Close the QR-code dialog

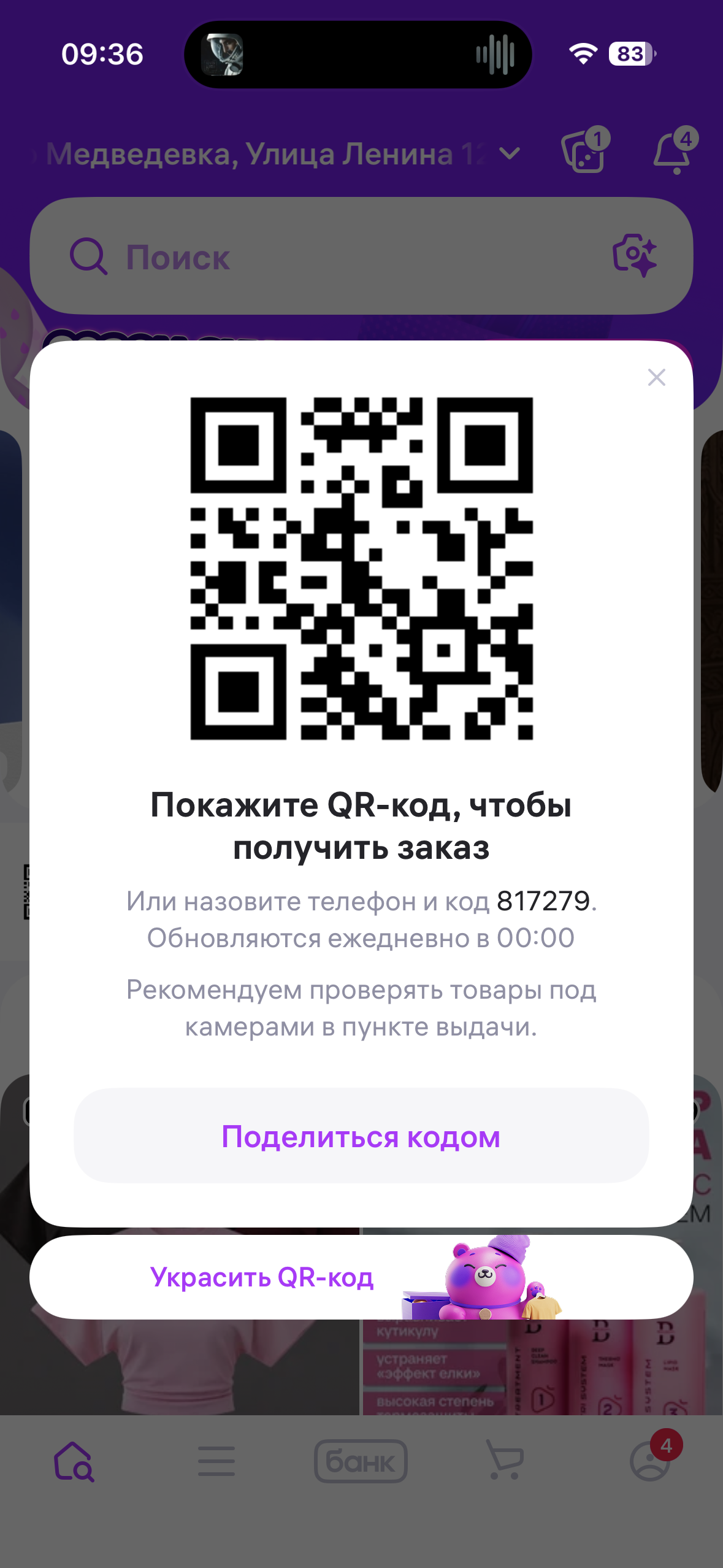tap(656, 377)
